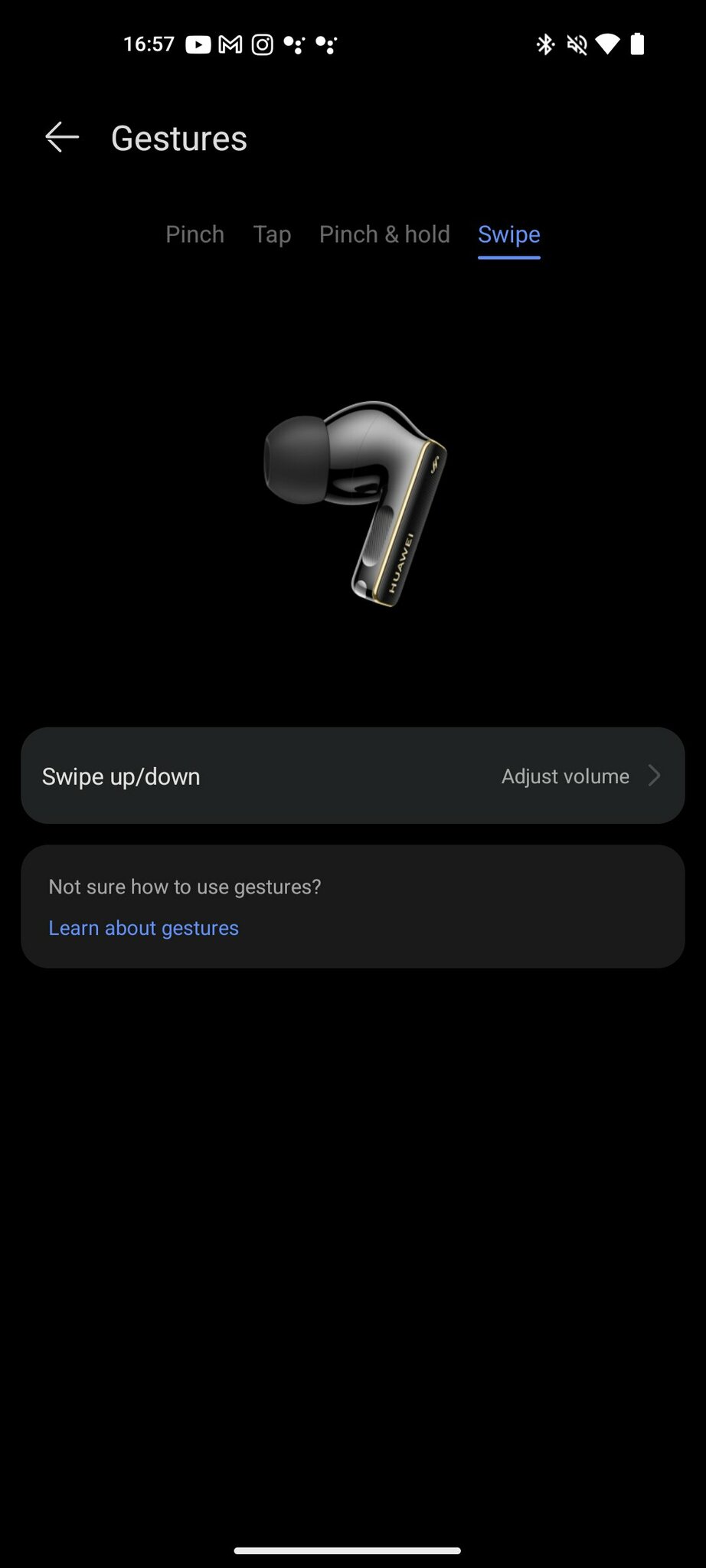Open the Swipe up/down setting
706x1568 pixels.
click(352, 776)
